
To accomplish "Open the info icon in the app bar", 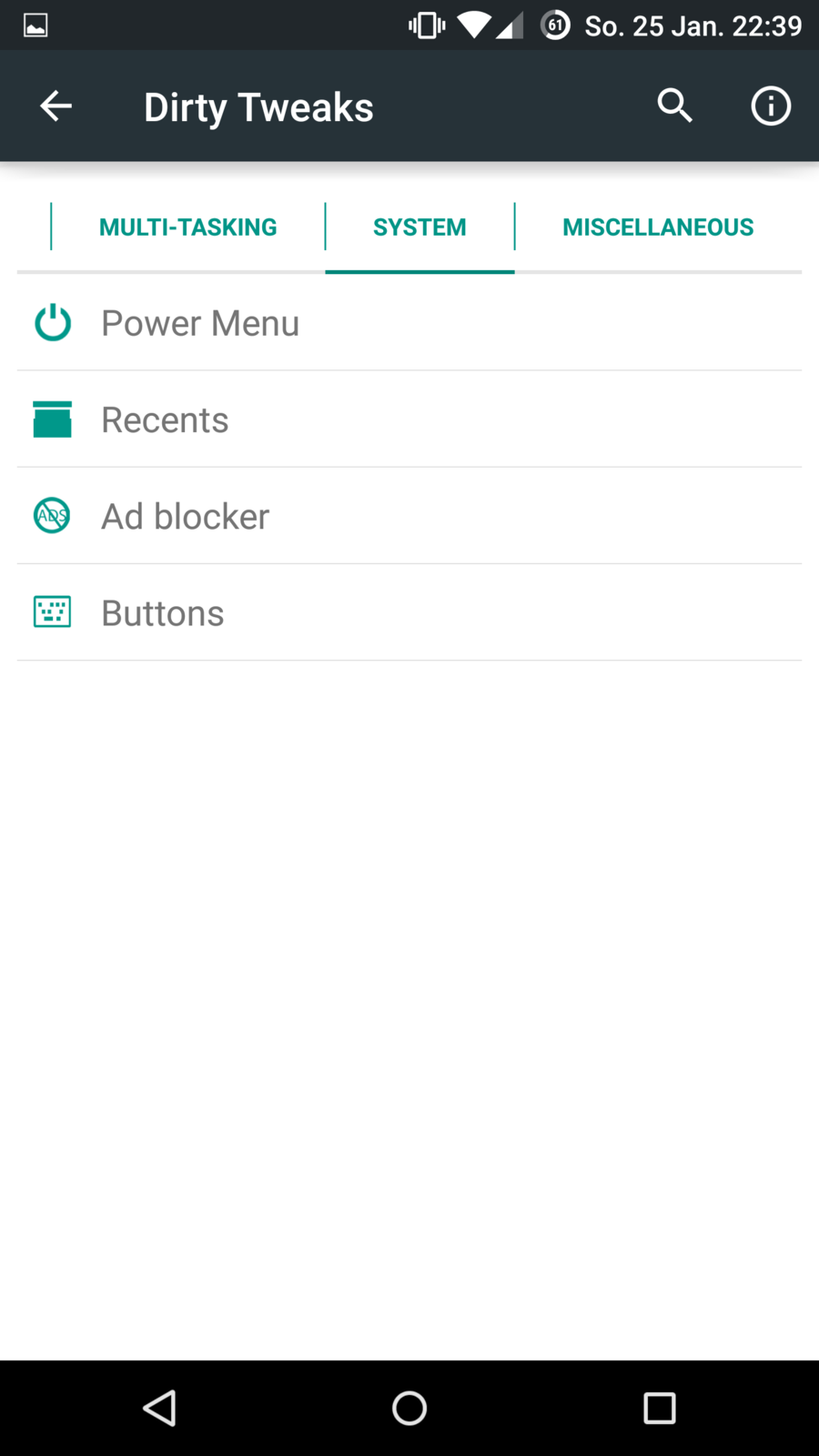I will tap(770, 106).
